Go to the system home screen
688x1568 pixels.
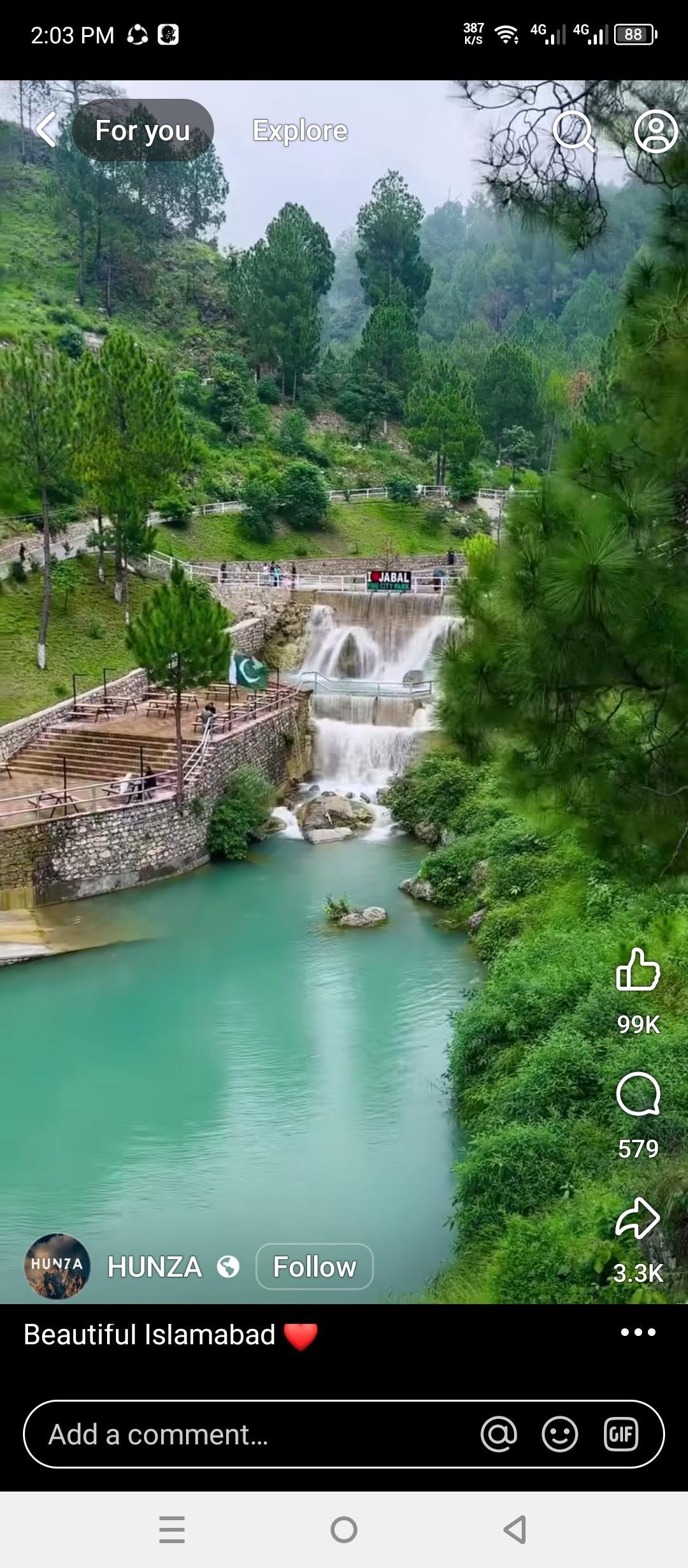point(344,1529)
